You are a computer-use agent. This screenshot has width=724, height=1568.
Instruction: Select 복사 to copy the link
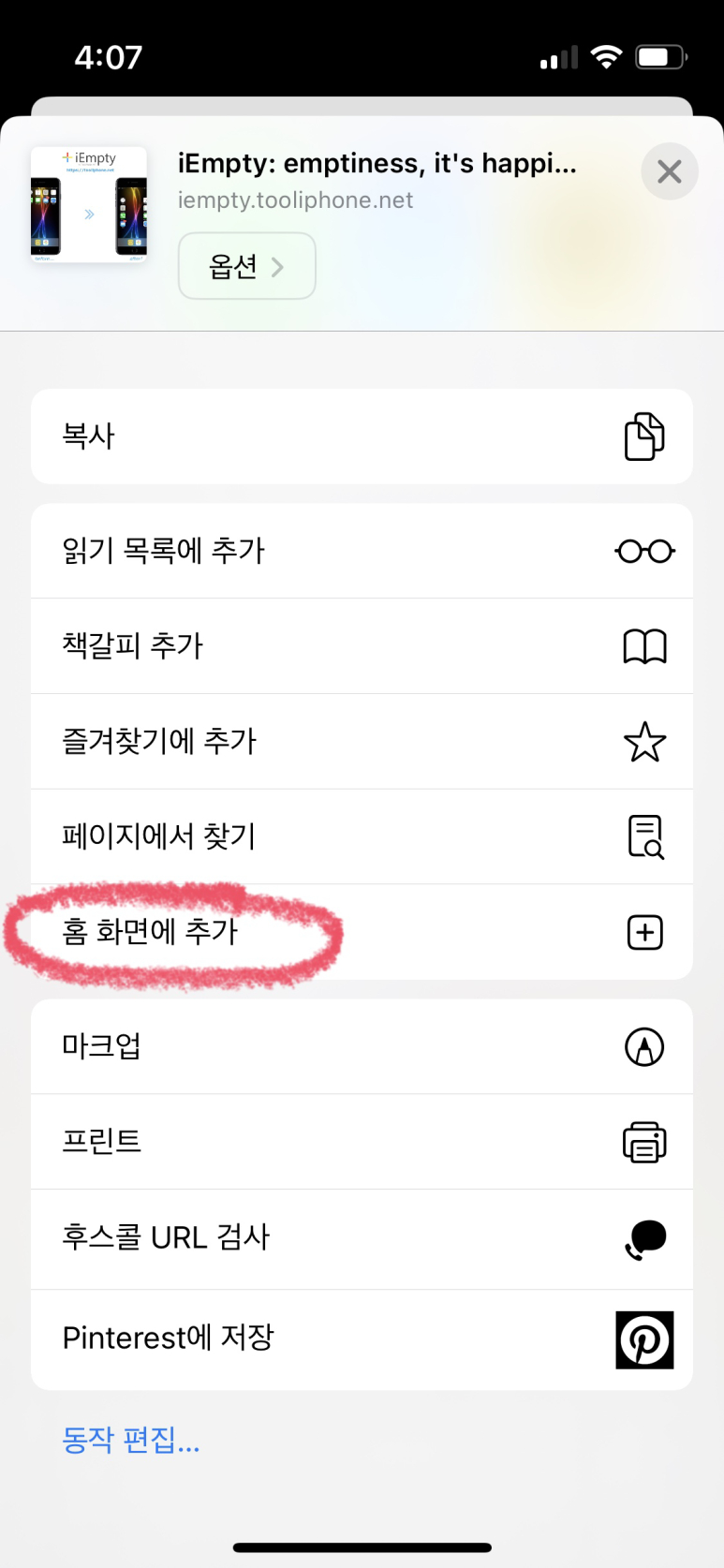362,436
